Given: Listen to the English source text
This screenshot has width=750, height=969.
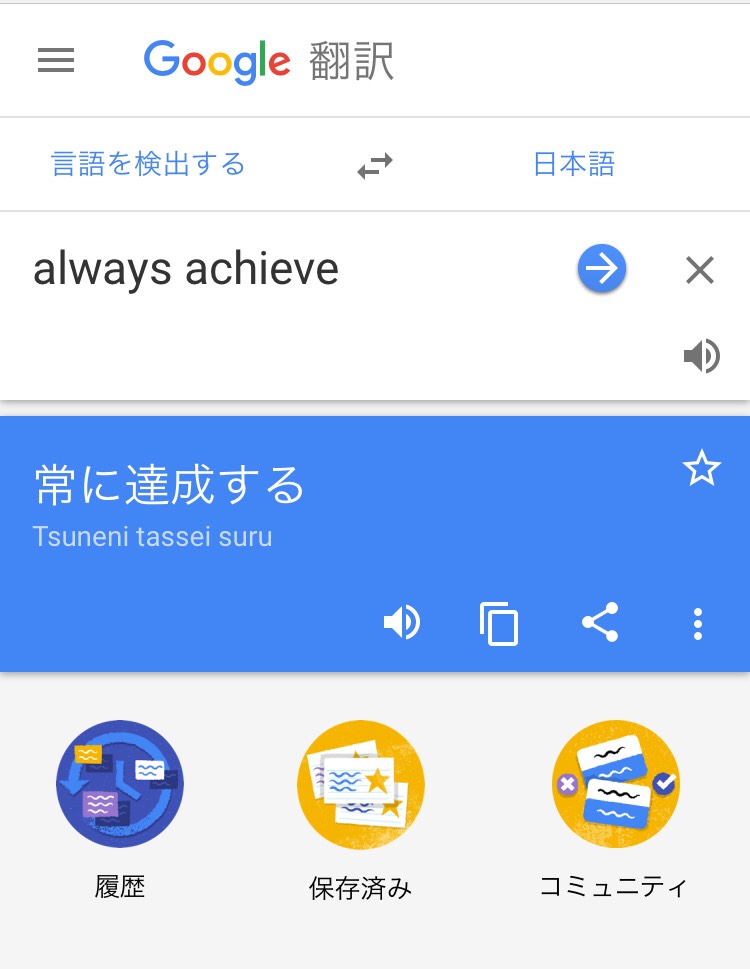Looking at the screenshot, I should 701,355.
